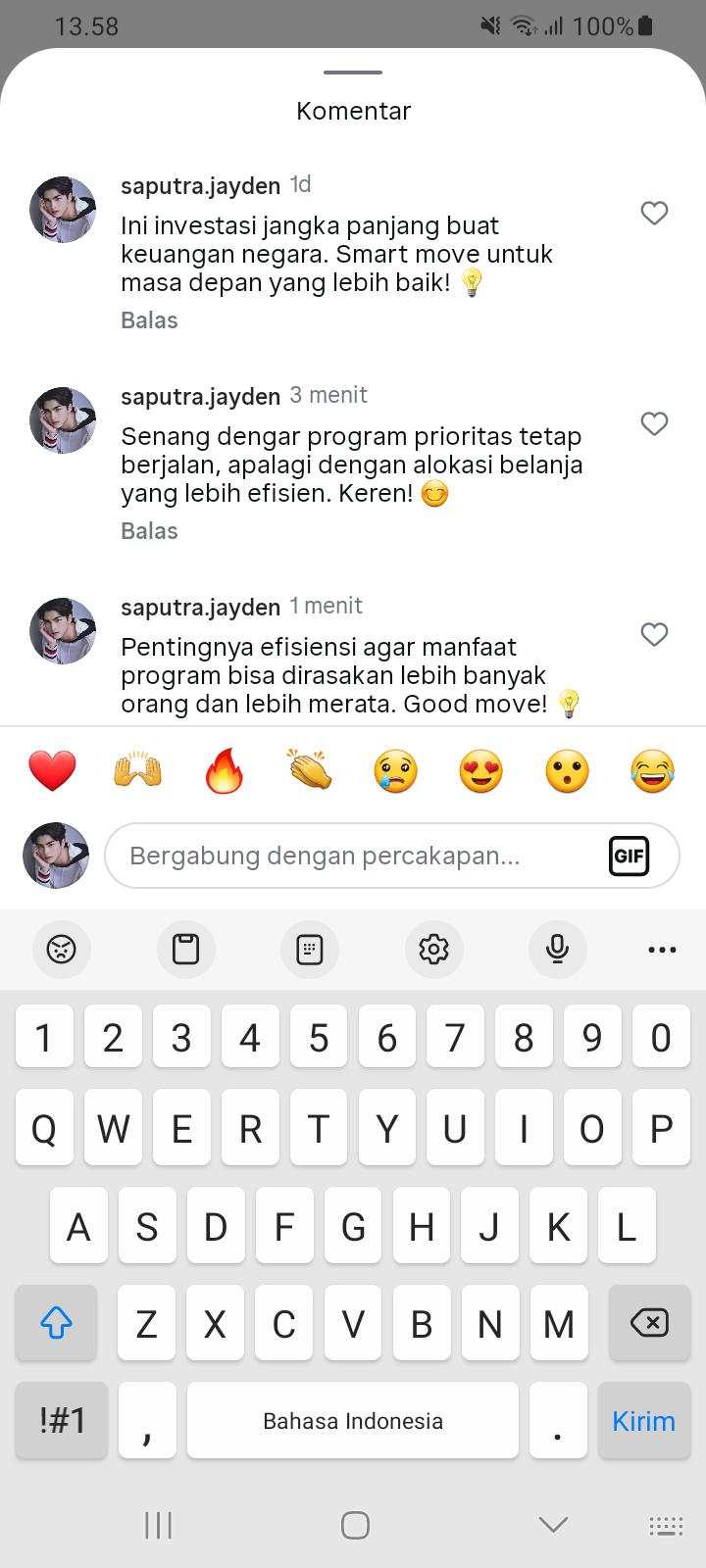Like the comment about investasi jangka panjang
Screen dimensions: 706x1568
click(x=654, y=213)
